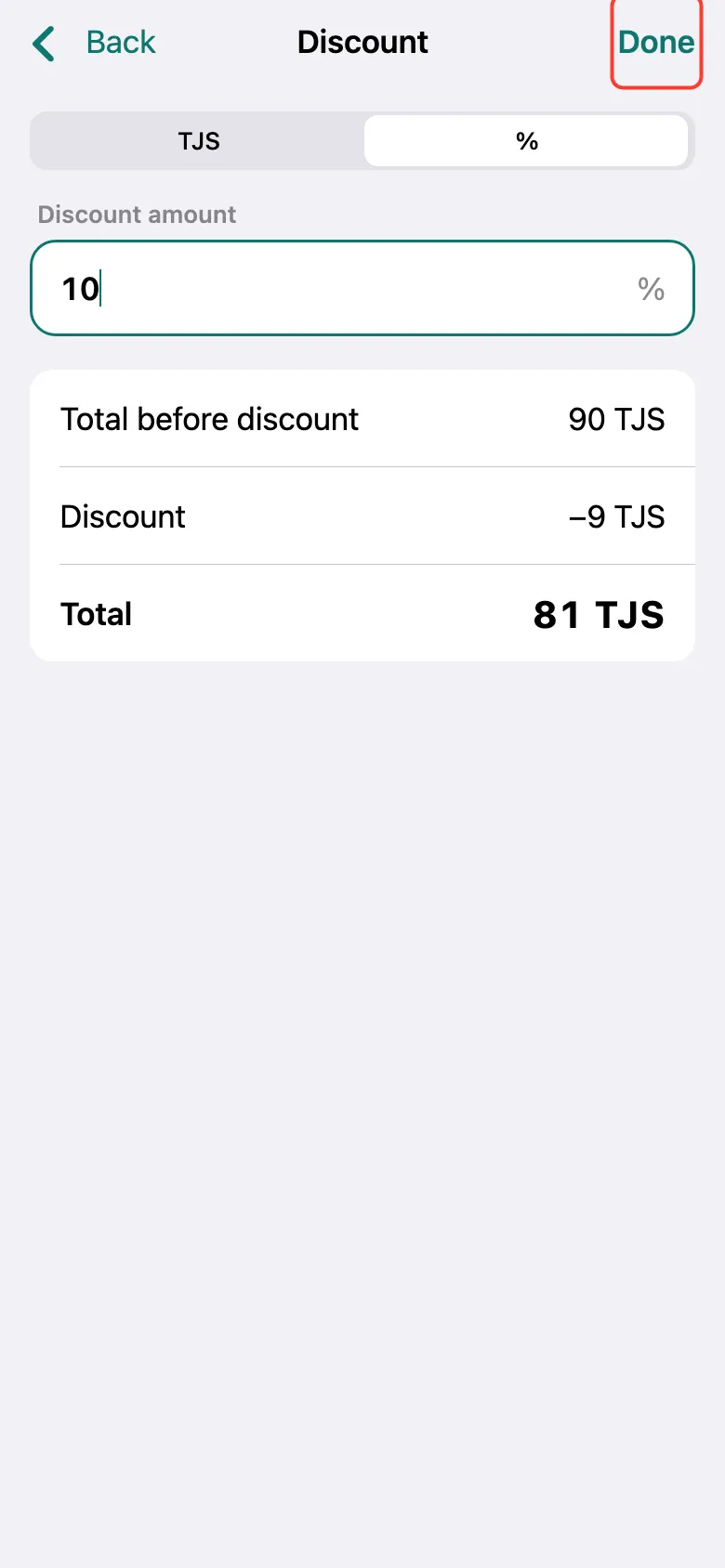Go back from the Discount screen
This screenshot has height=1568, width=725.
(93, 43)
